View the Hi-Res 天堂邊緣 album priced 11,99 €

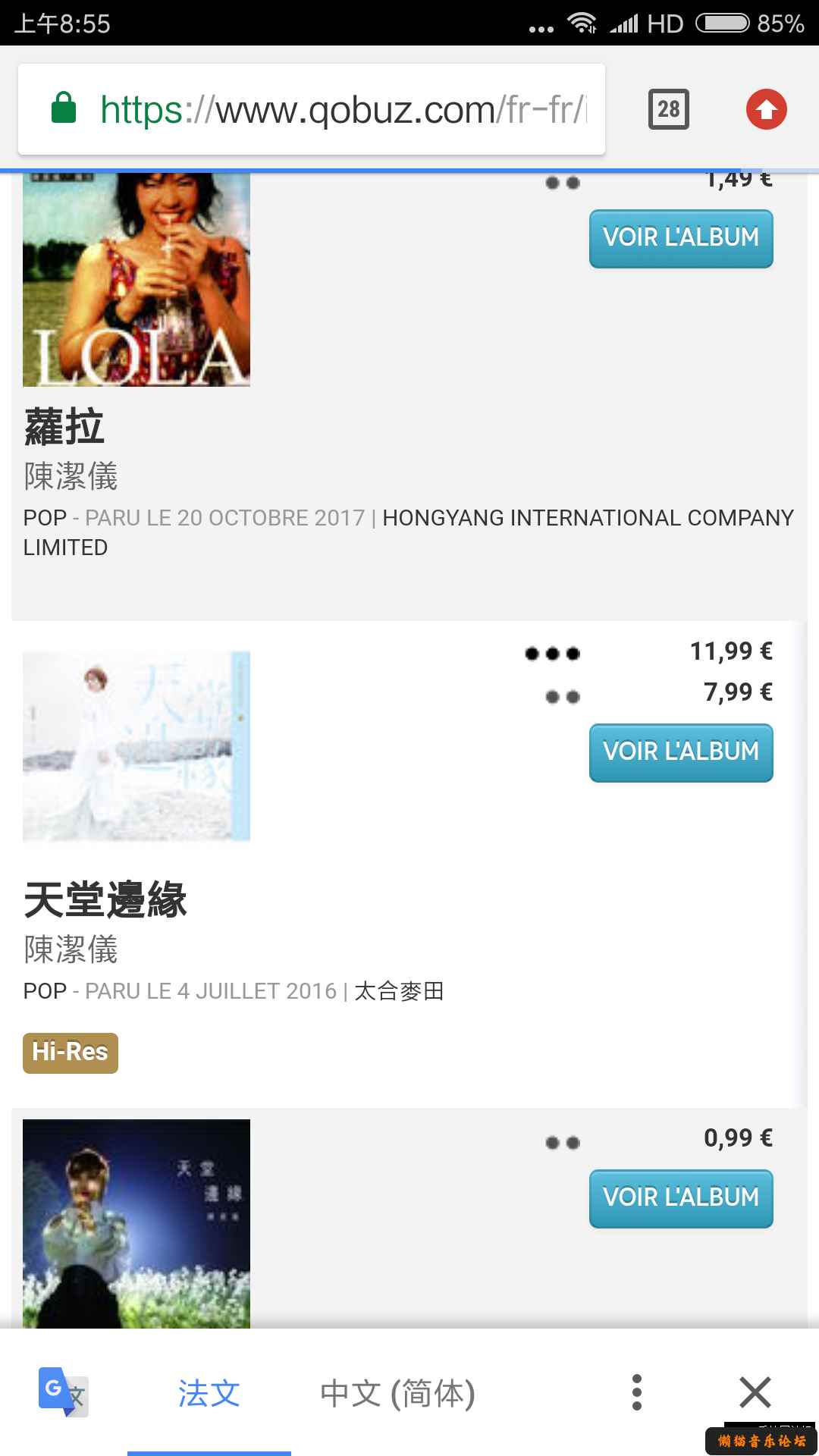[680, 752]
